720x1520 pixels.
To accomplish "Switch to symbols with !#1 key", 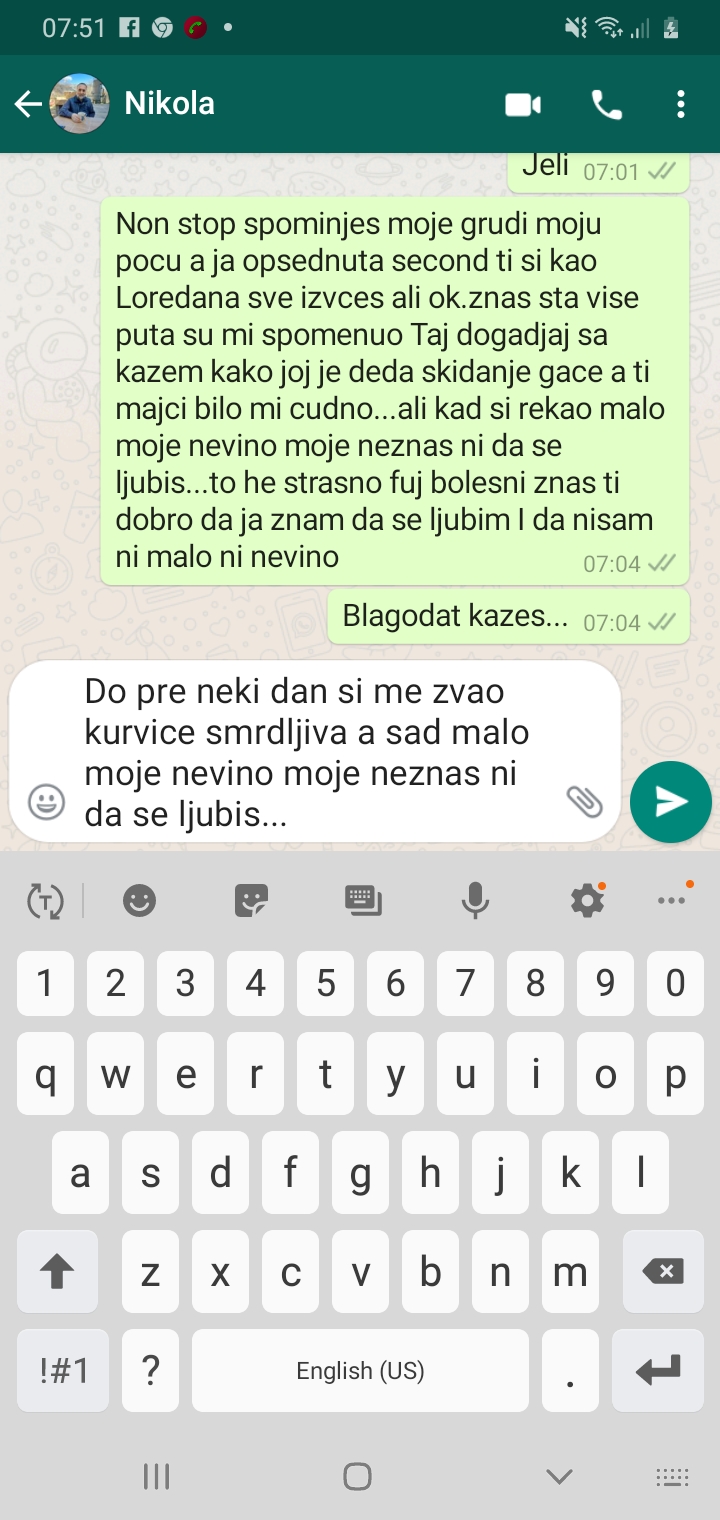I will click(x=64, y=1370).
